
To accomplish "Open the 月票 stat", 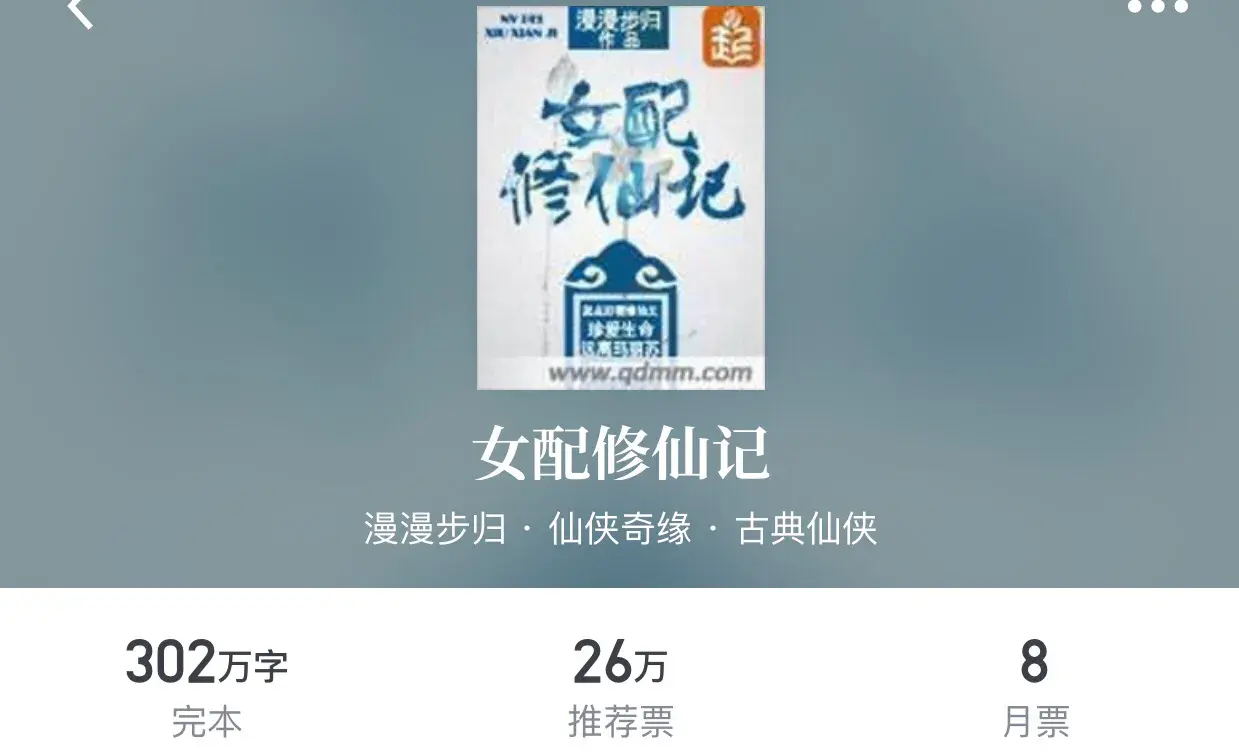I will click(1035, 689).
